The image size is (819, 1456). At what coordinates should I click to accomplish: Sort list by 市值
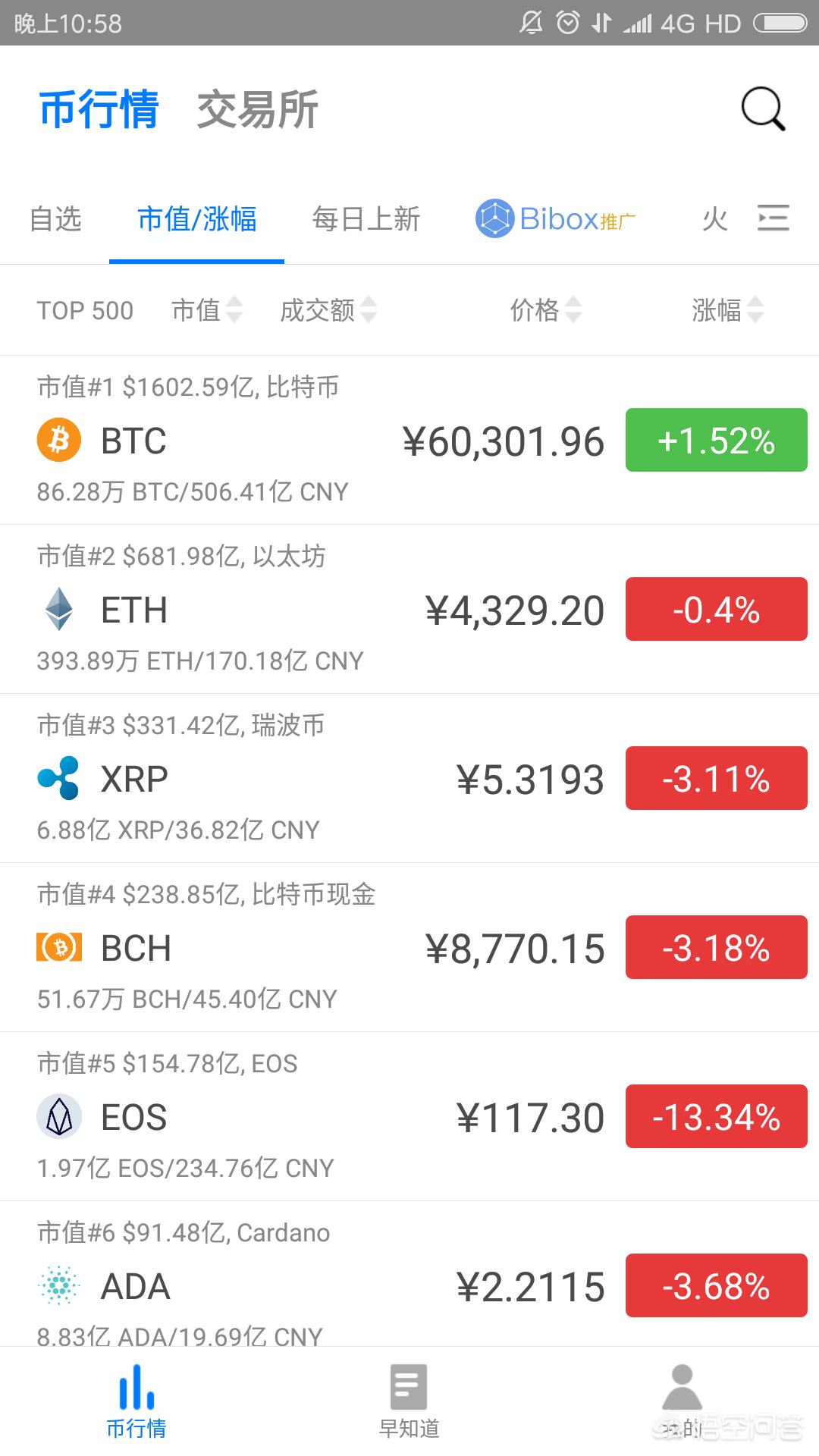[207, 310]
